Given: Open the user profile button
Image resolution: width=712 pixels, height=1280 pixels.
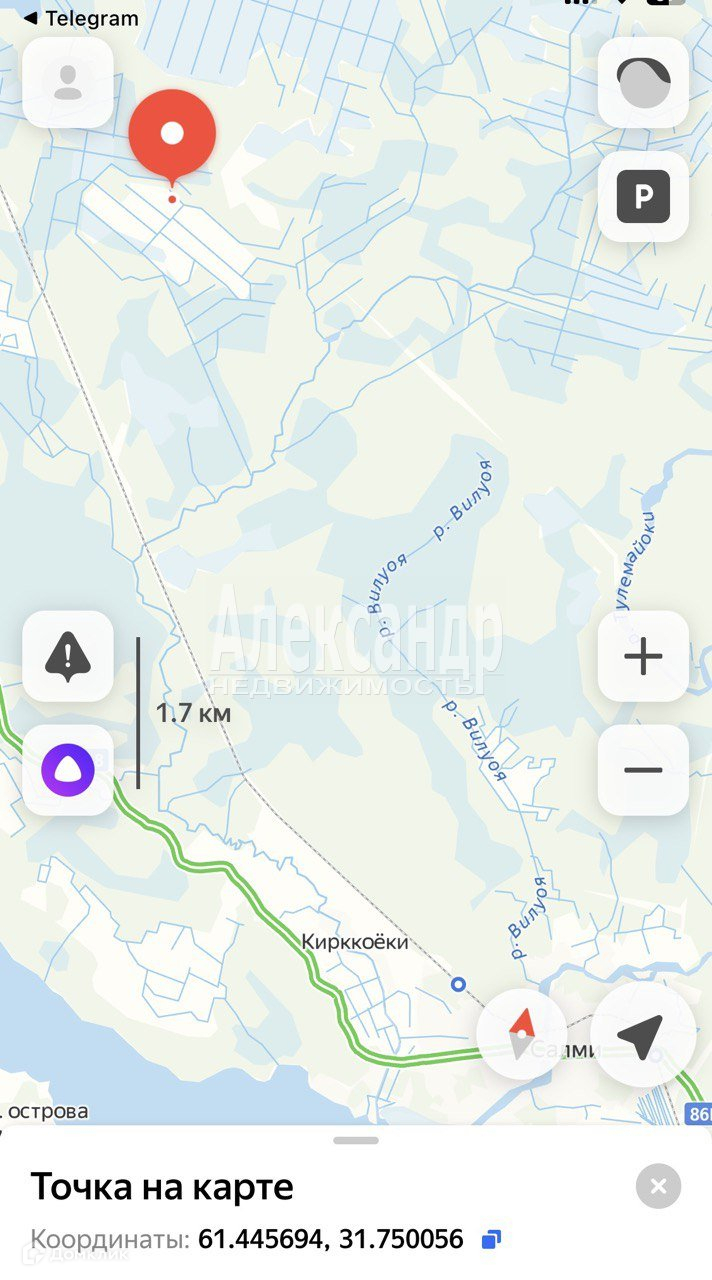Looking at the screenshot, I should point(68,83).
